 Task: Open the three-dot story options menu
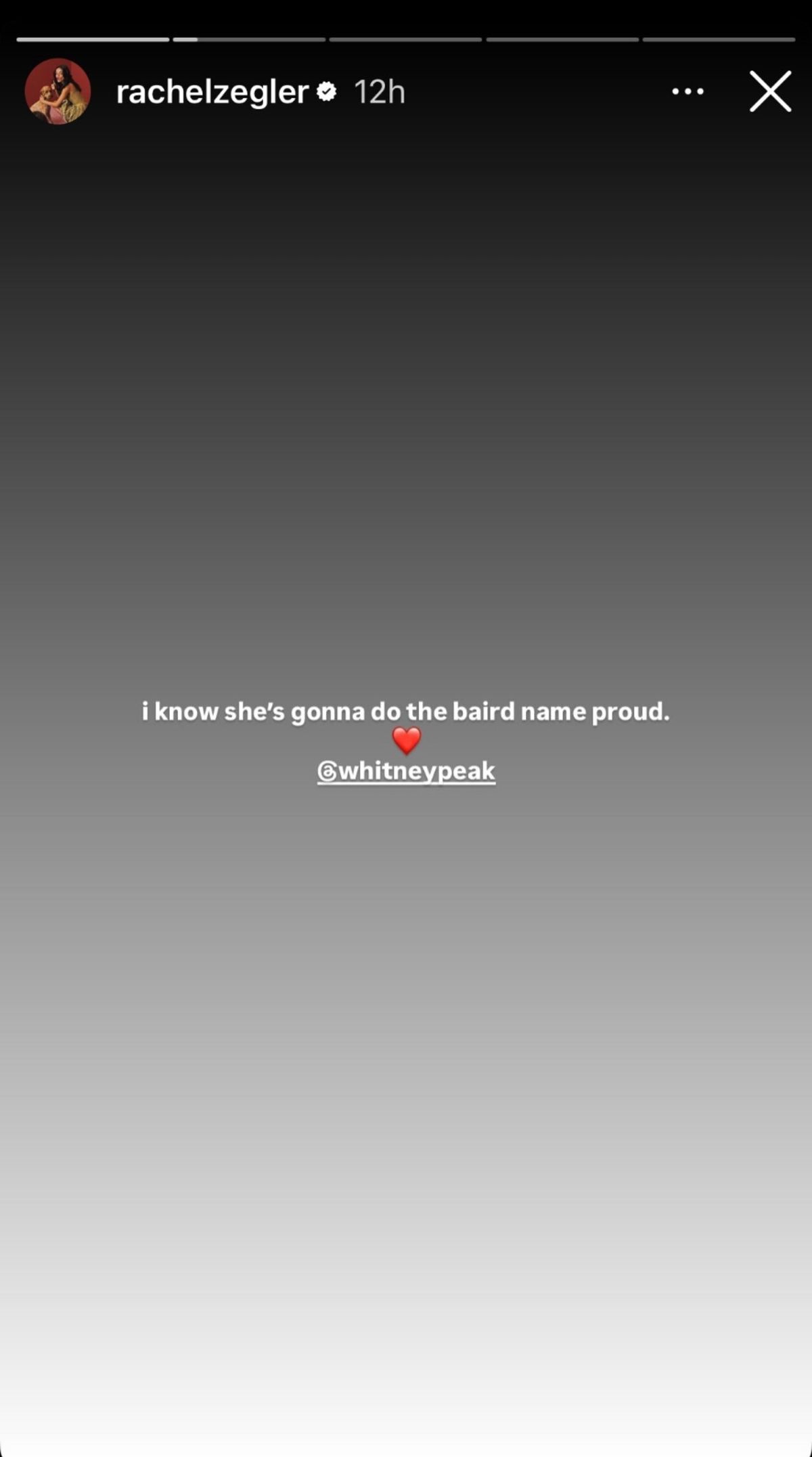click(687, 91)
